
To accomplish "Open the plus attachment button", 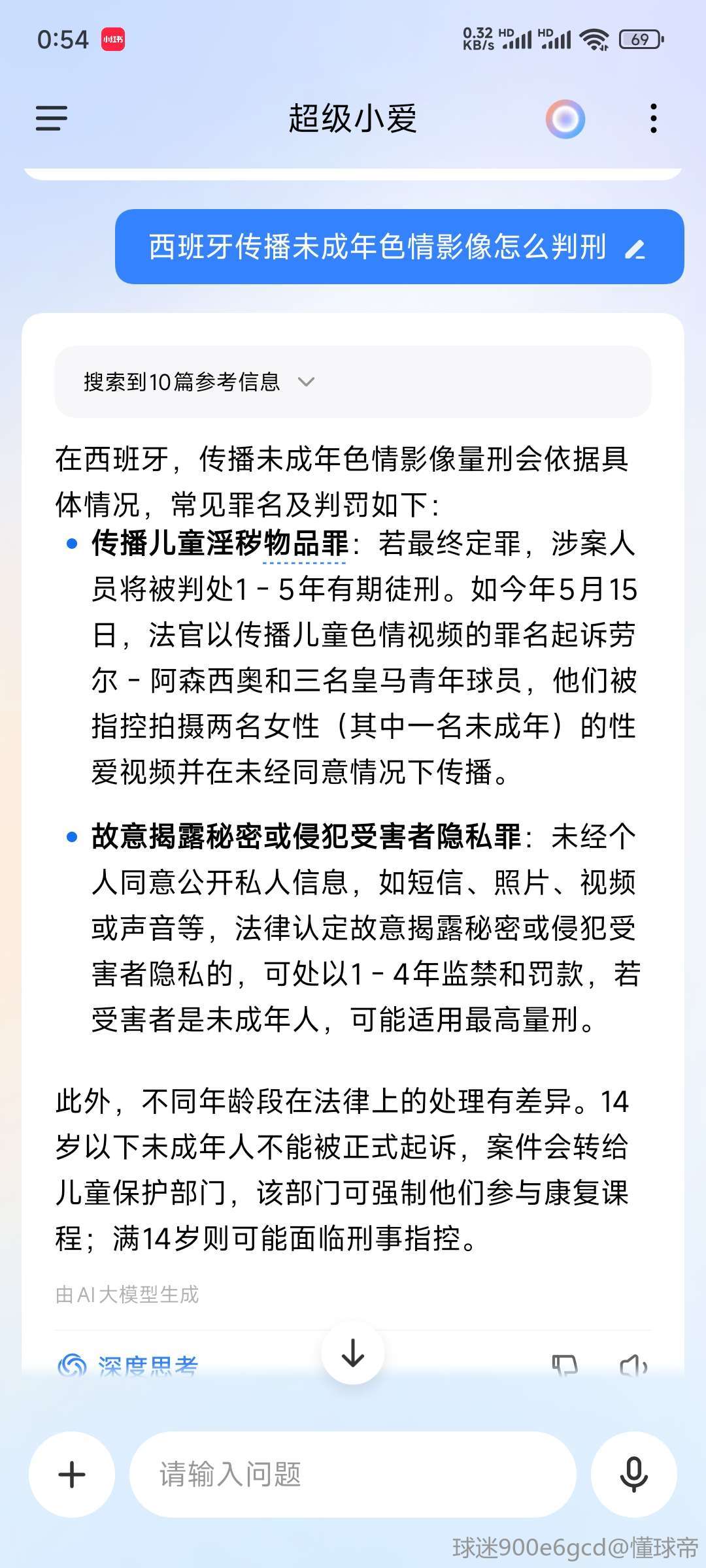I will [x=72, y=1475].
